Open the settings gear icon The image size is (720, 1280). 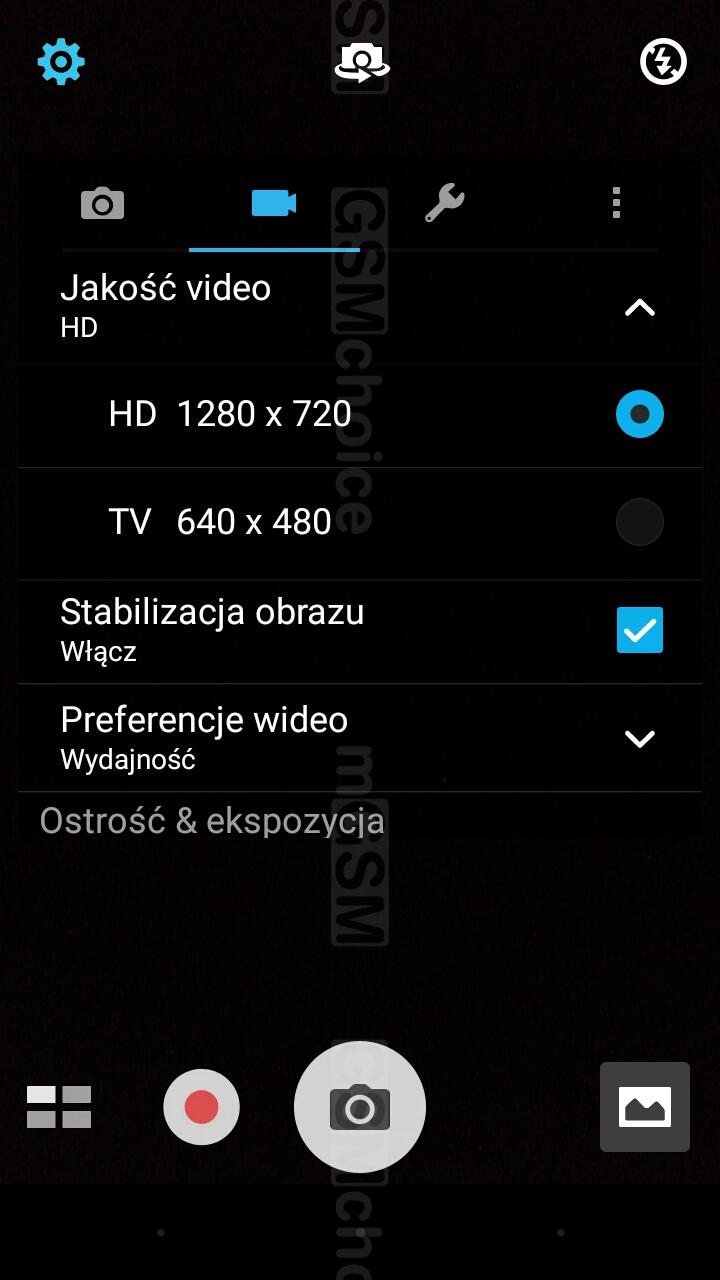(61, 63)
